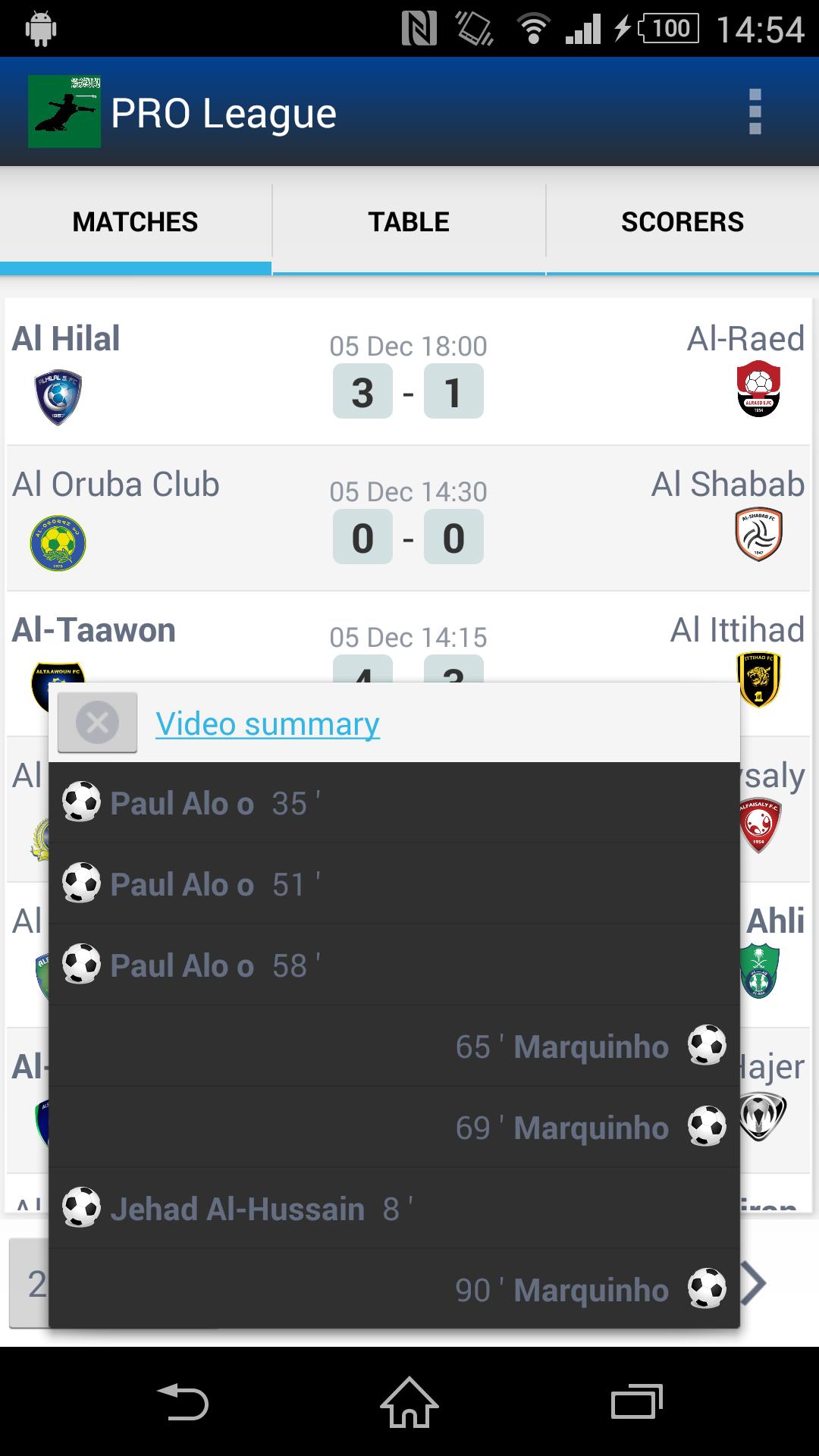
Task: Tap the football icon beside Paul Alo o 35'
Action: point(80,802)
